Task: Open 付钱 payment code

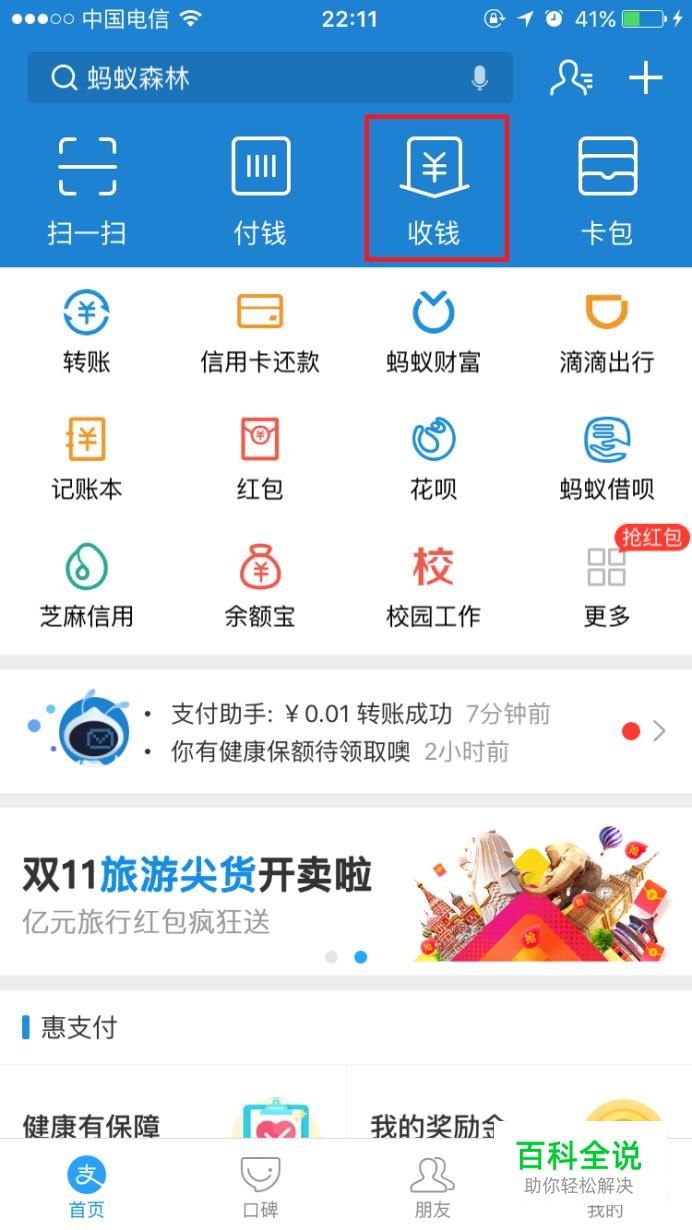Action: point(260,190)
